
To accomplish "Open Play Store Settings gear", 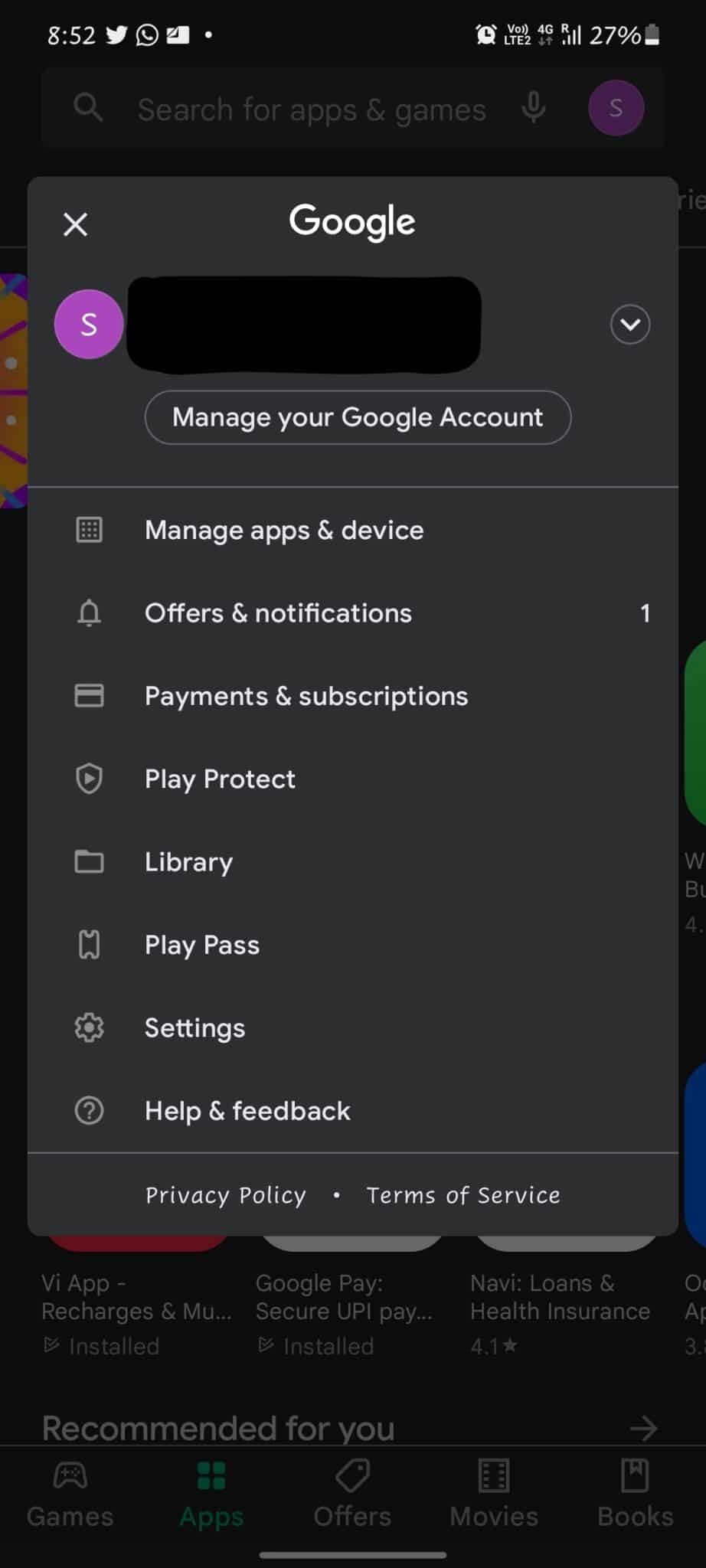I will tap(89, 1027).
